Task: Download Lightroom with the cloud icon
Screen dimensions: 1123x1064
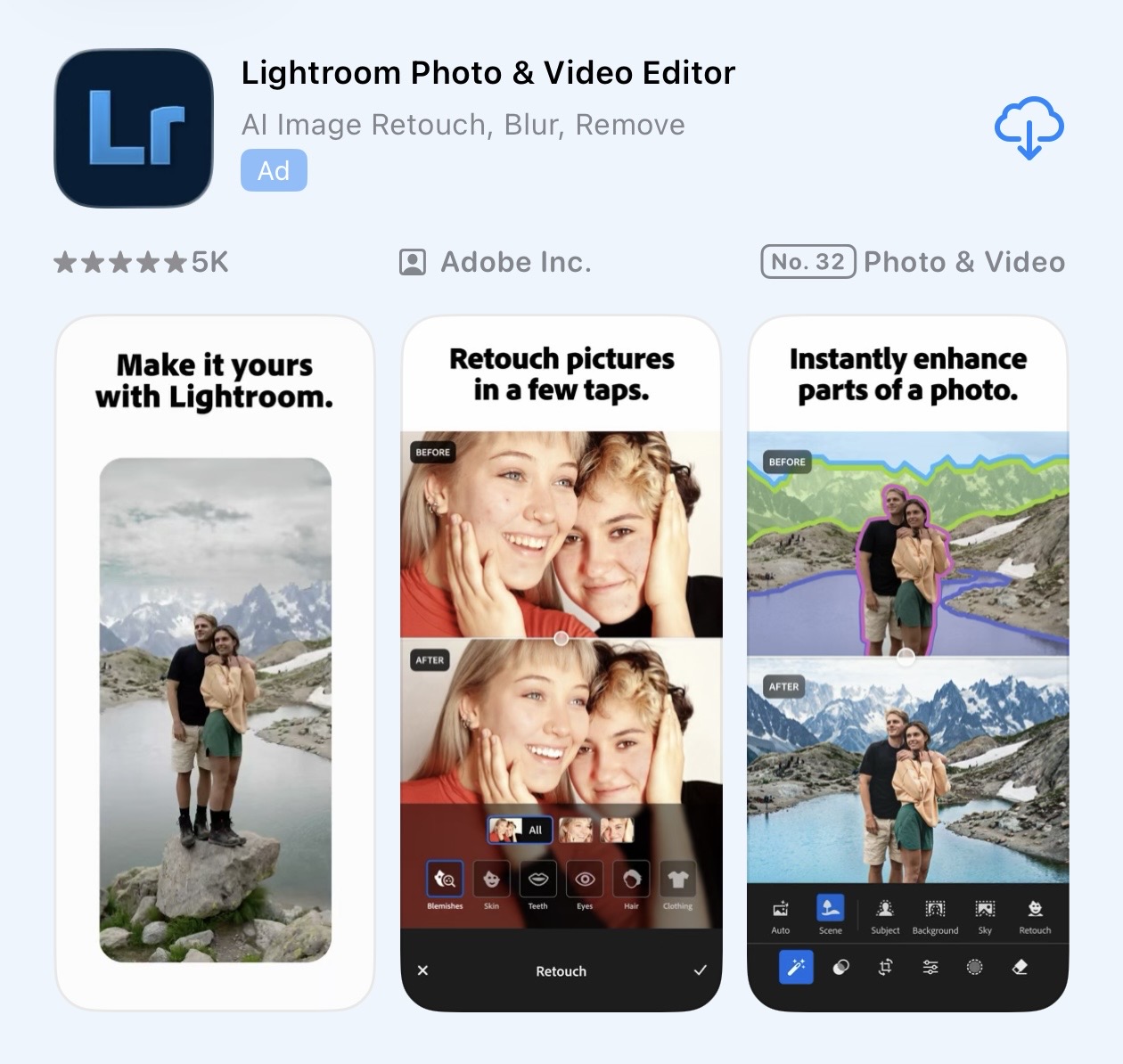Action: 1029,129
